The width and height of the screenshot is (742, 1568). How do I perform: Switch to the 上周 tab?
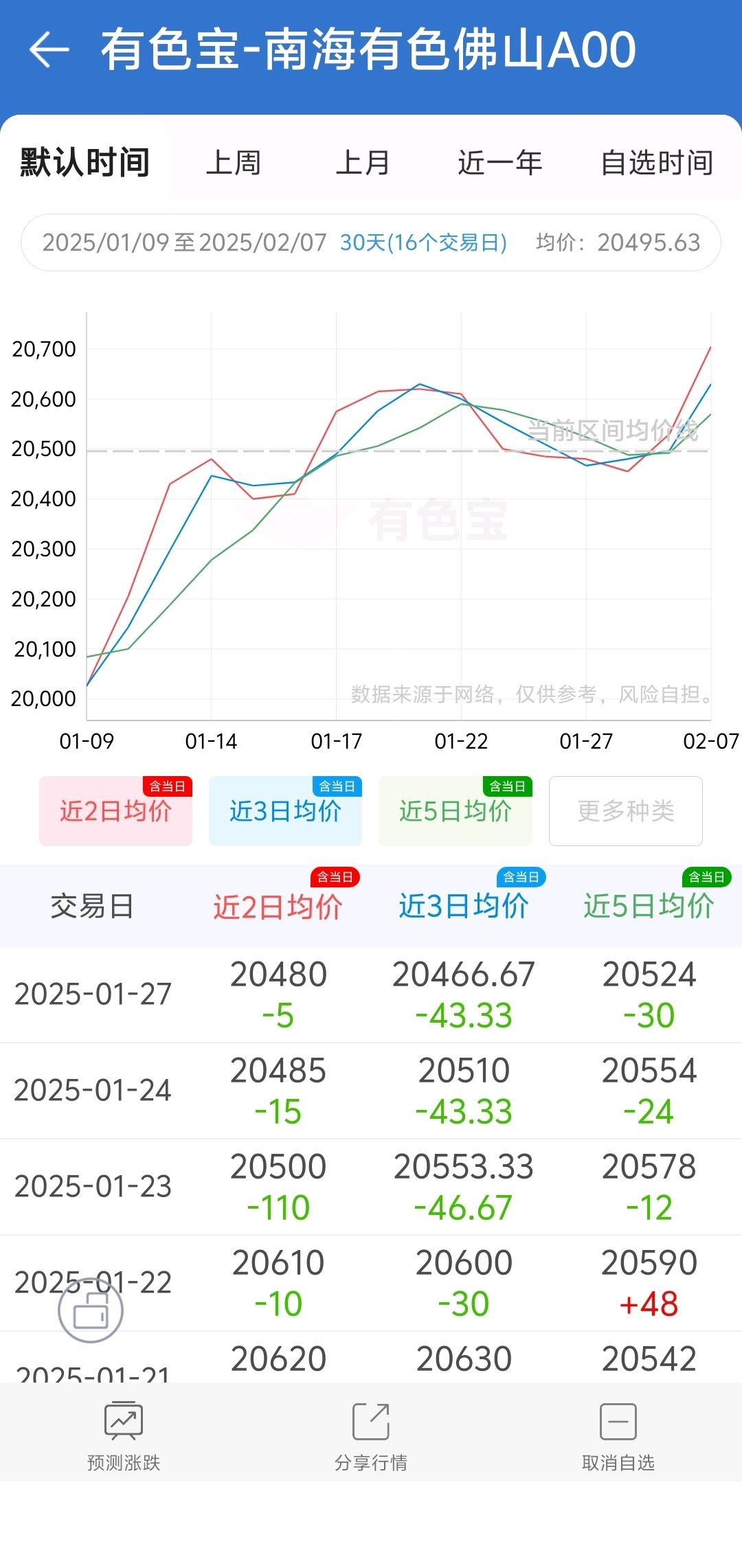pyautogui.click(x=234, y=163)
